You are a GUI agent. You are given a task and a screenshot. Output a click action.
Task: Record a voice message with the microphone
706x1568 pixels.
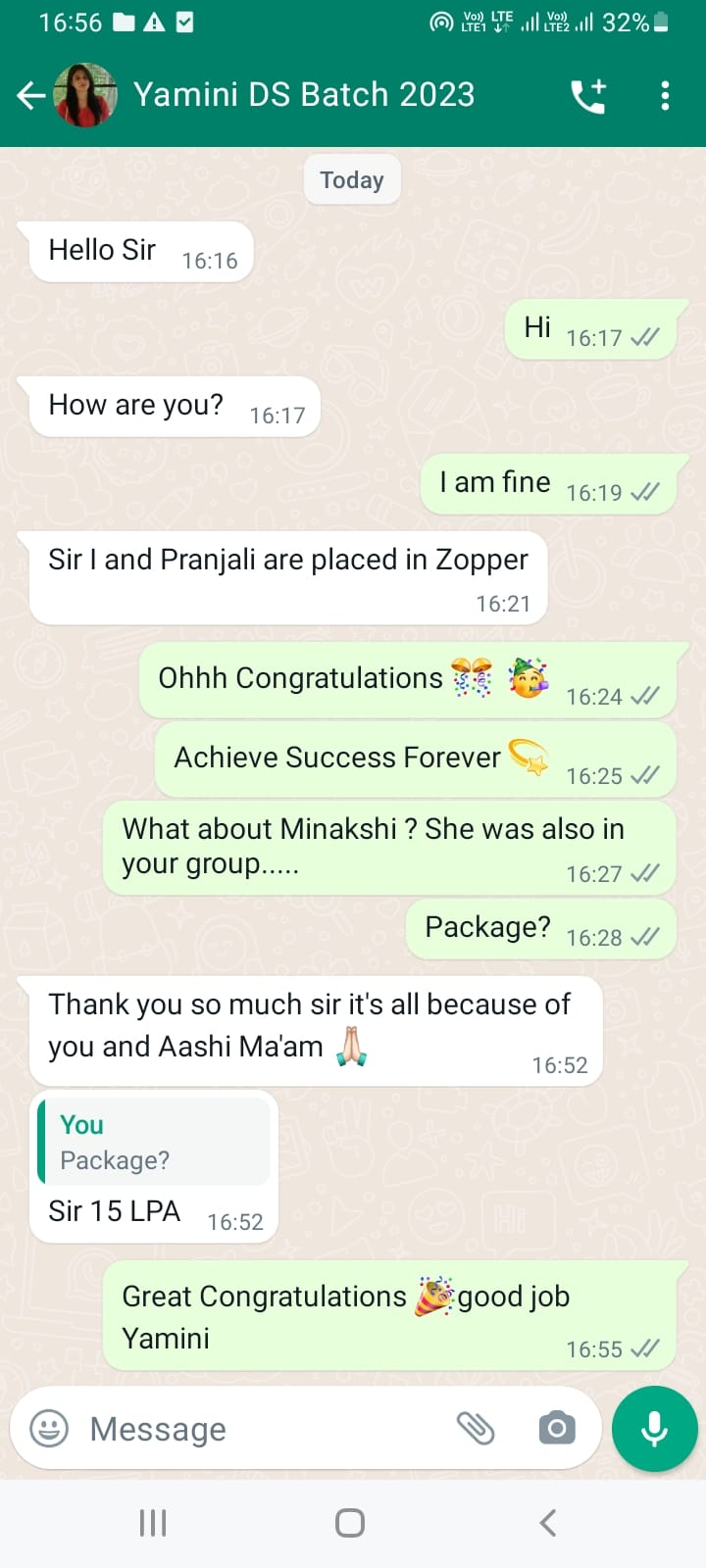click(654, 1429)
